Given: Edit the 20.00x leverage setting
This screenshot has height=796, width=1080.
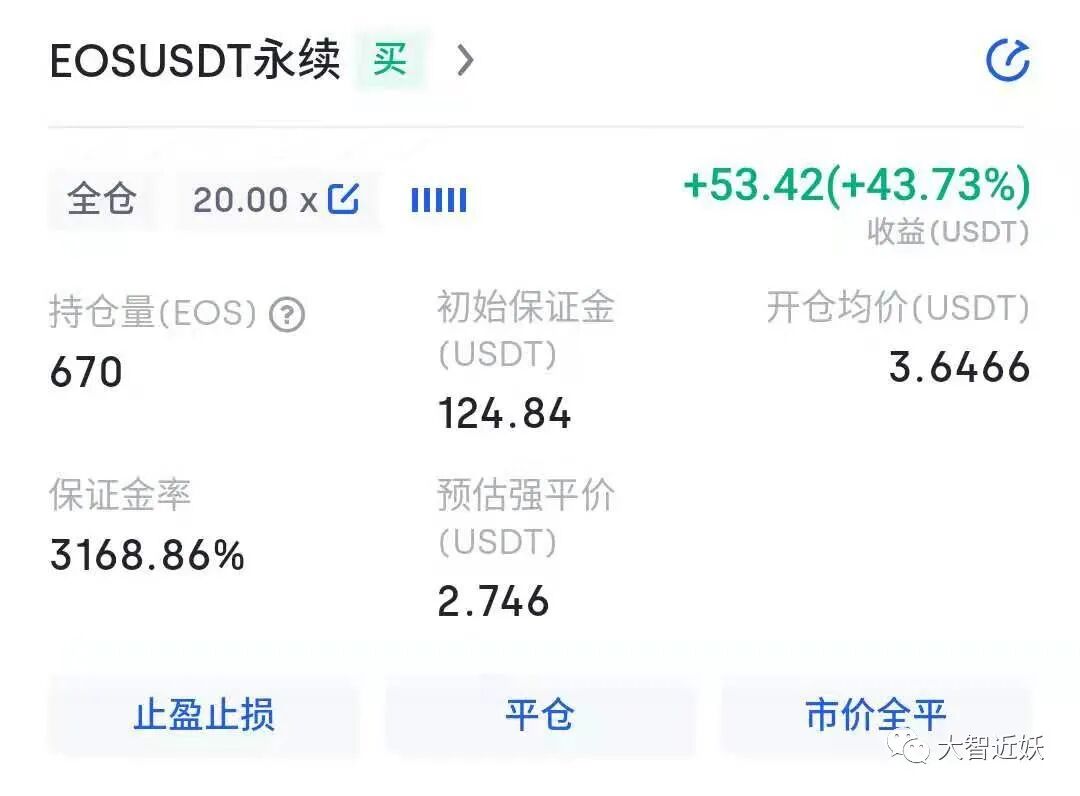Looking at the screenshot, I should (x=343, y=200).
